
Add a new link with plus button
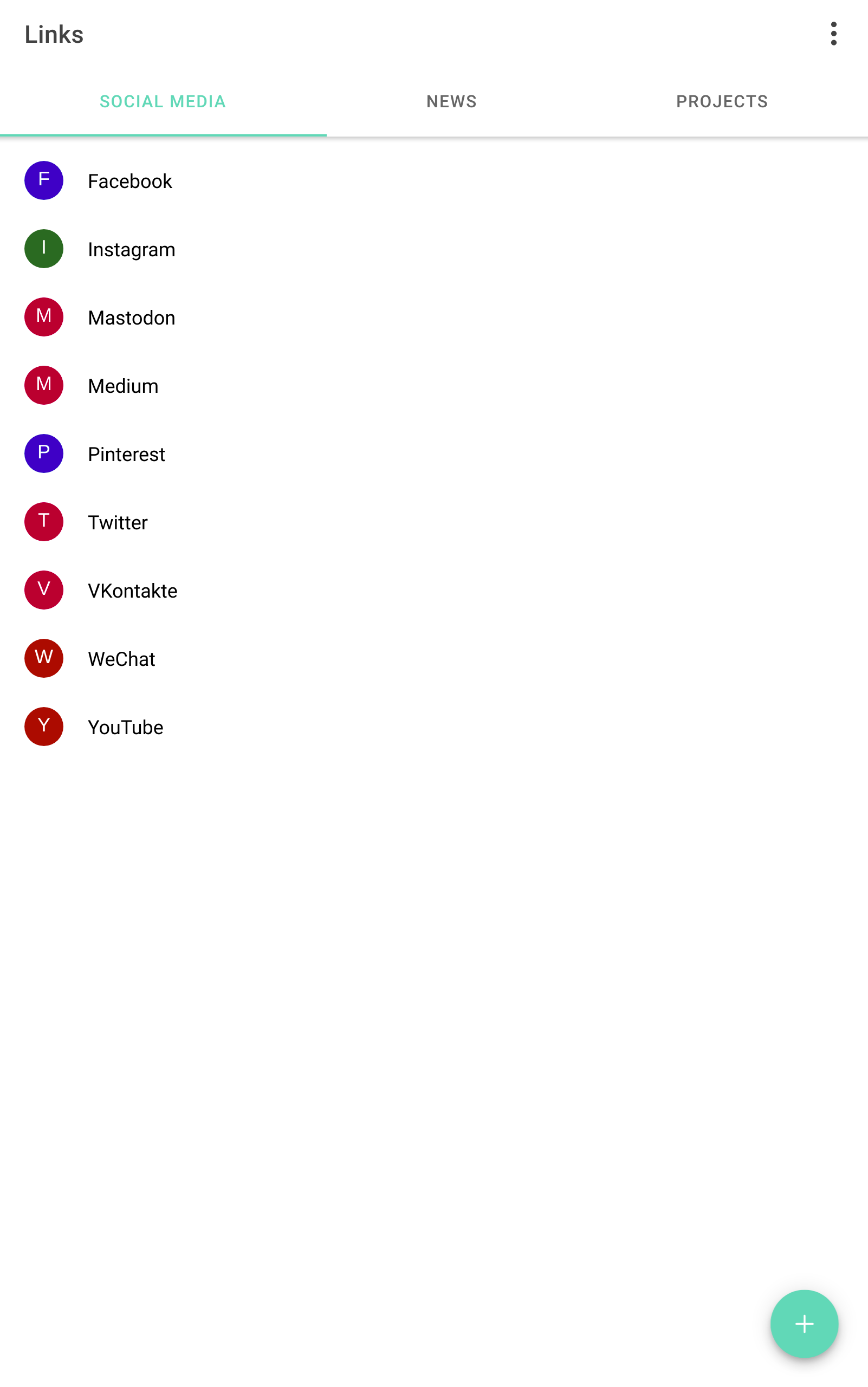pos(804,1323)
